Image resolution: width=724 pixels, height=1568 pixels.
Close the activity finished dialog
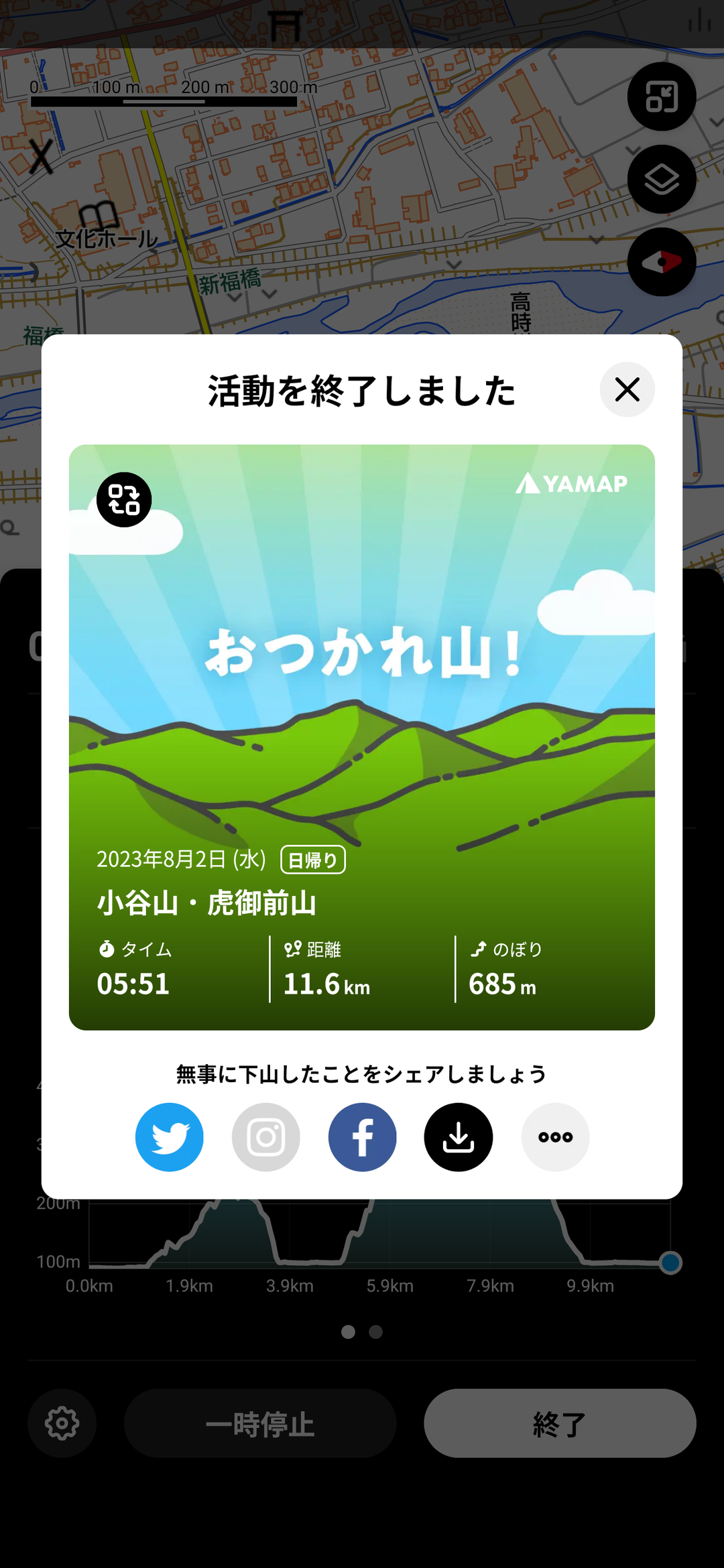click(627, 389)
